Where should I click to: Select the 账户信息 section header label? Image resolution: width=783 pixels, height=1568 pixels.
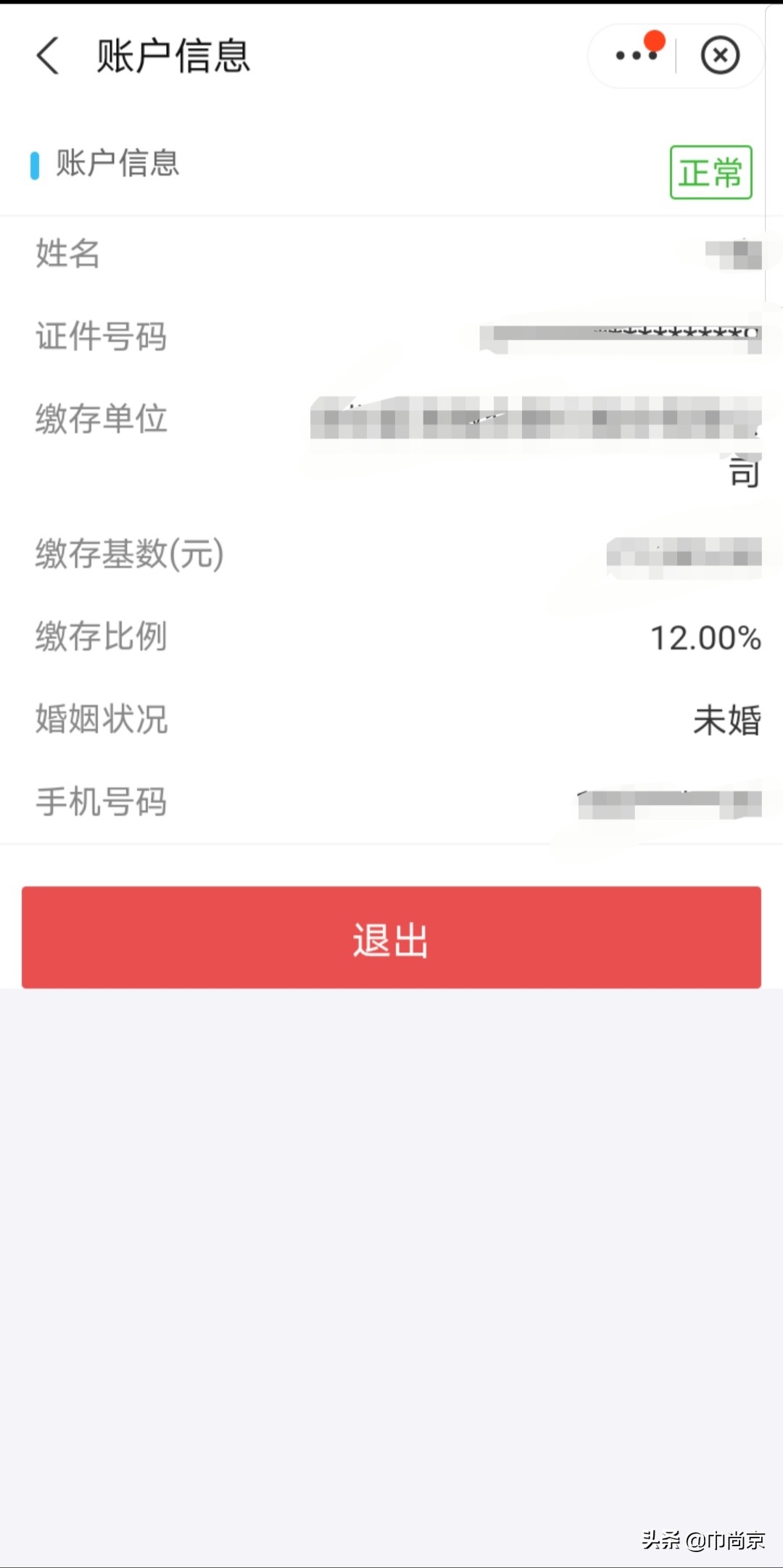[x=118, y=165]
